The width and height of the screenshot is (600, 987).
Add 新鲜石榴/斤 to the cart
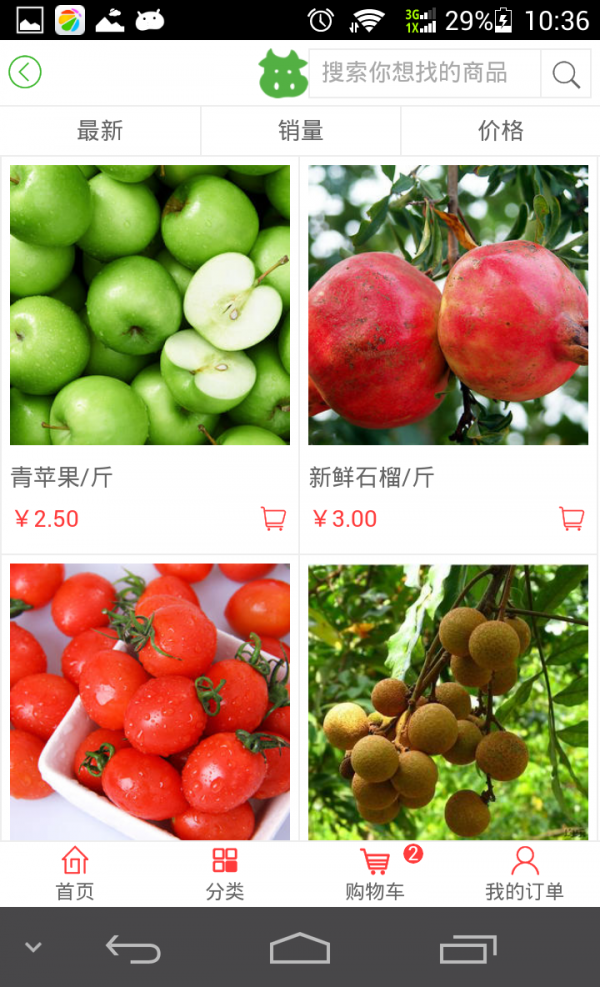(571, 518)
